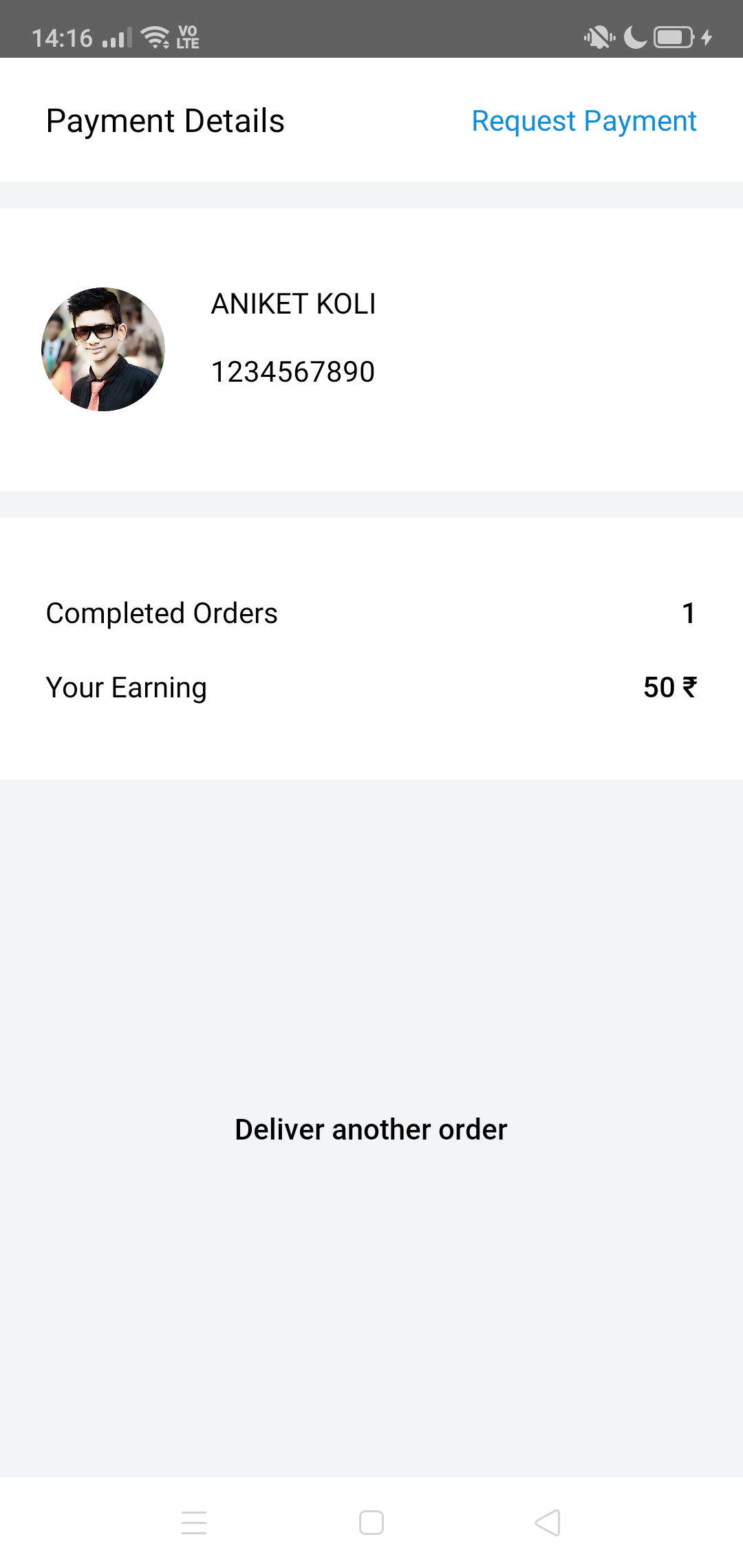This screenshot has width=743, height=1568.
Task: Open recent apps from navigation bar
Action: click(194, 1523)
